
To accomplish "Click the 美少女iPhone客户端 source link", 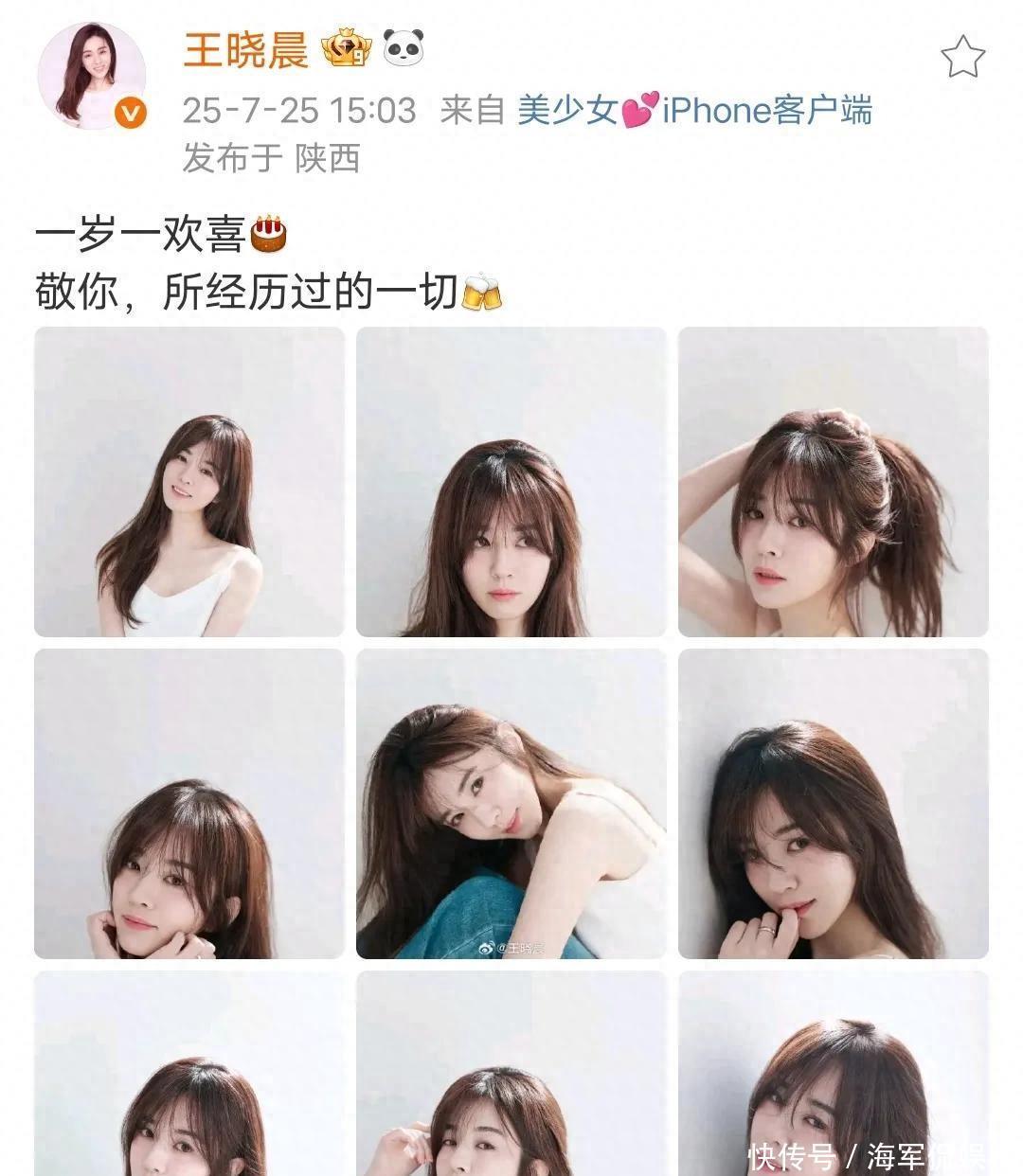I will (x=706, y=111).
